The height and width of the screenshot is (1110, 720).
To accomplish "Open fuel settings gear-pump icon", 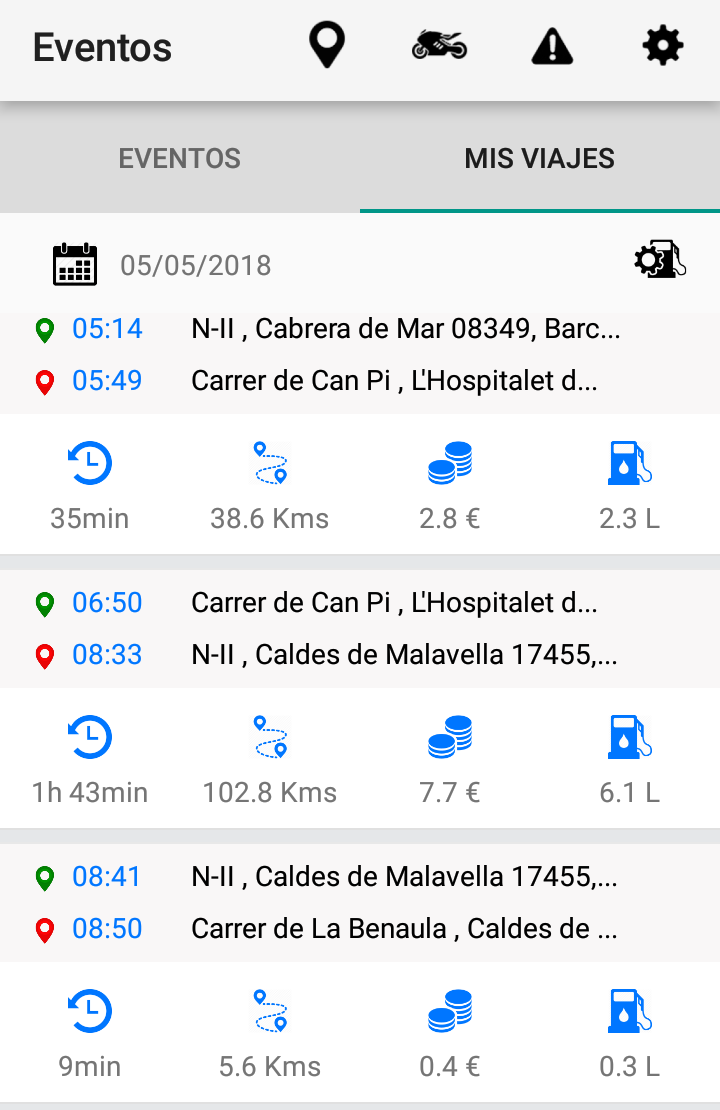I will coord(660,261).
